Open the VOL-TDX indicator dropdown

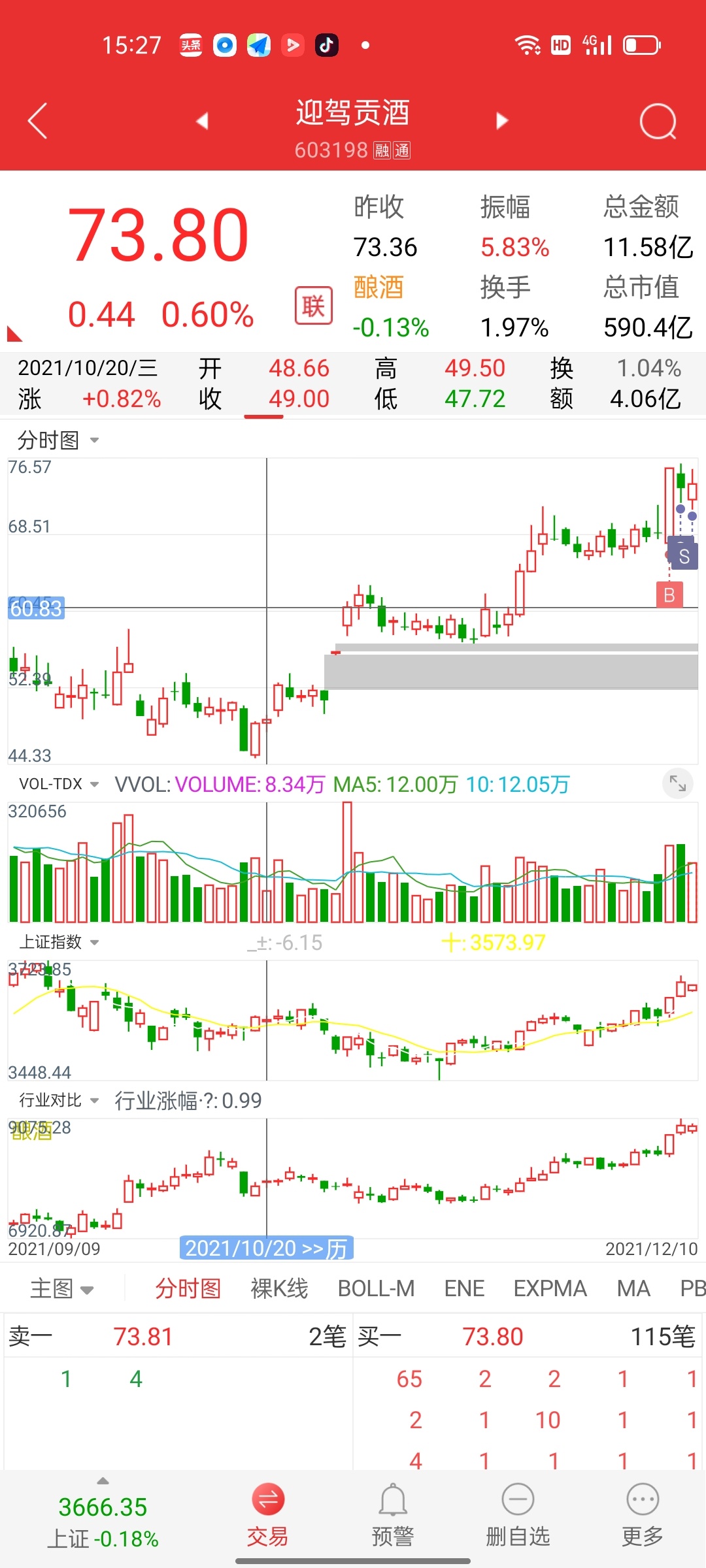[x=59, y=784]
